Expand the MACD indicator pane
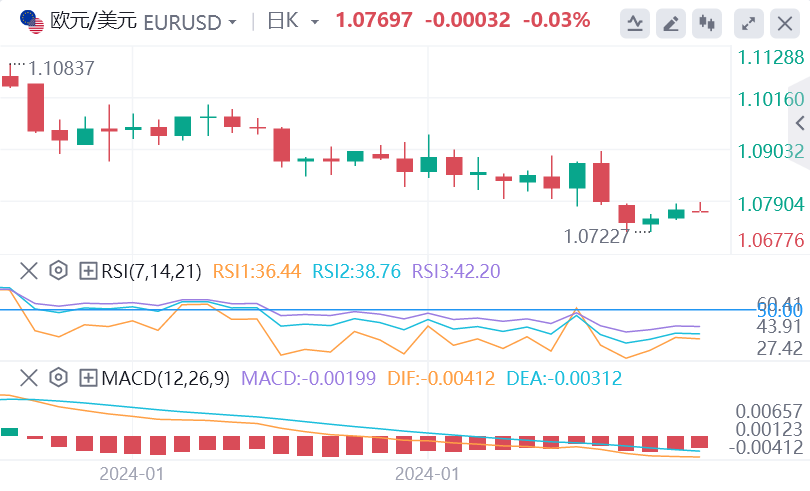 pyautogui.click(x=88, y=378)
